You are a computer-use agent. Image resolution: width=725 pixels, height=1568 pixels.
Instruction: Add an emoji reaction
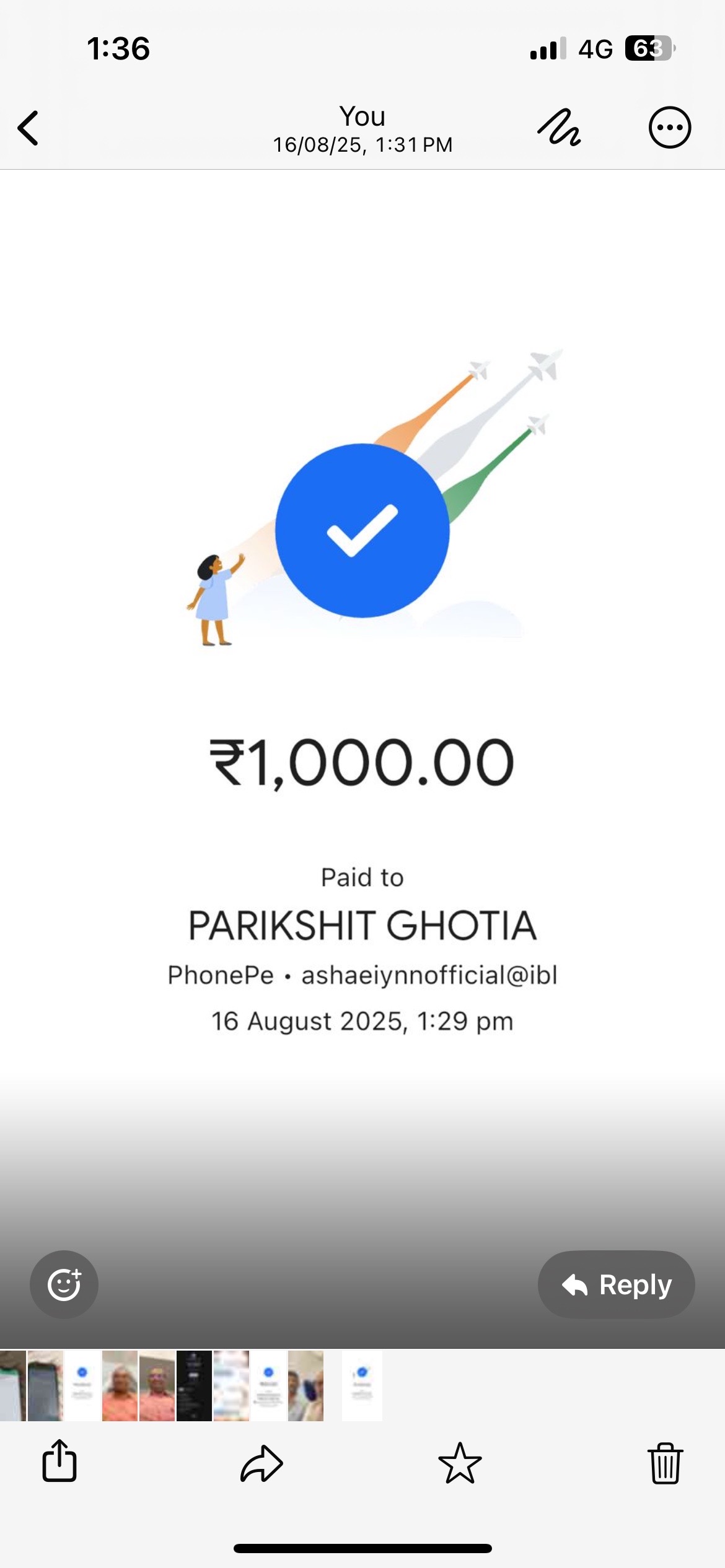[64, 1284]
